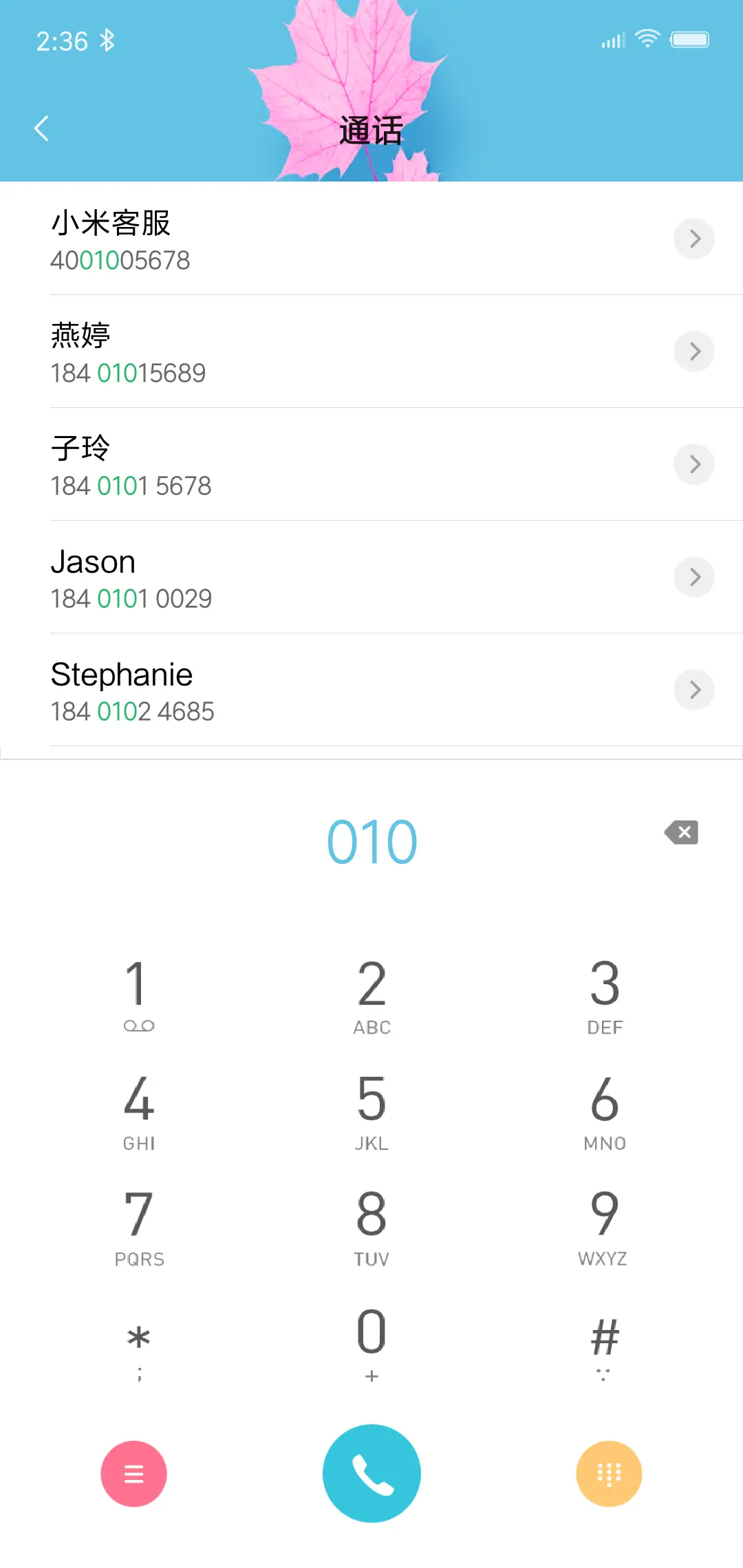Open 燕婷's contact entry
This screenshot has width=743, height=1568.
pyautogui.click(x=693, y=351)
